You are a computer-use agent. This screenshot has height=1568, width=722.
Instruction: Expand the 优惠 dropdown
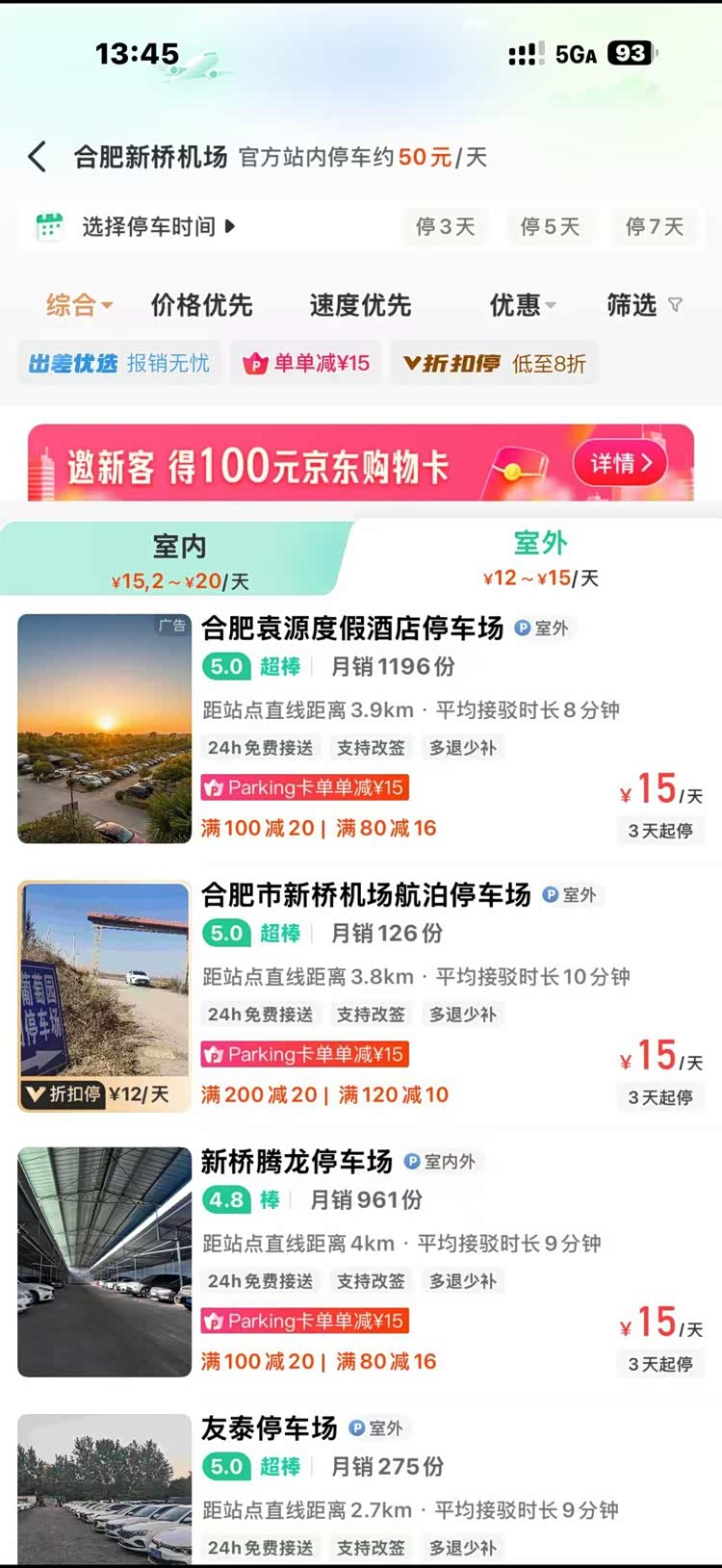tap(522, 306)
